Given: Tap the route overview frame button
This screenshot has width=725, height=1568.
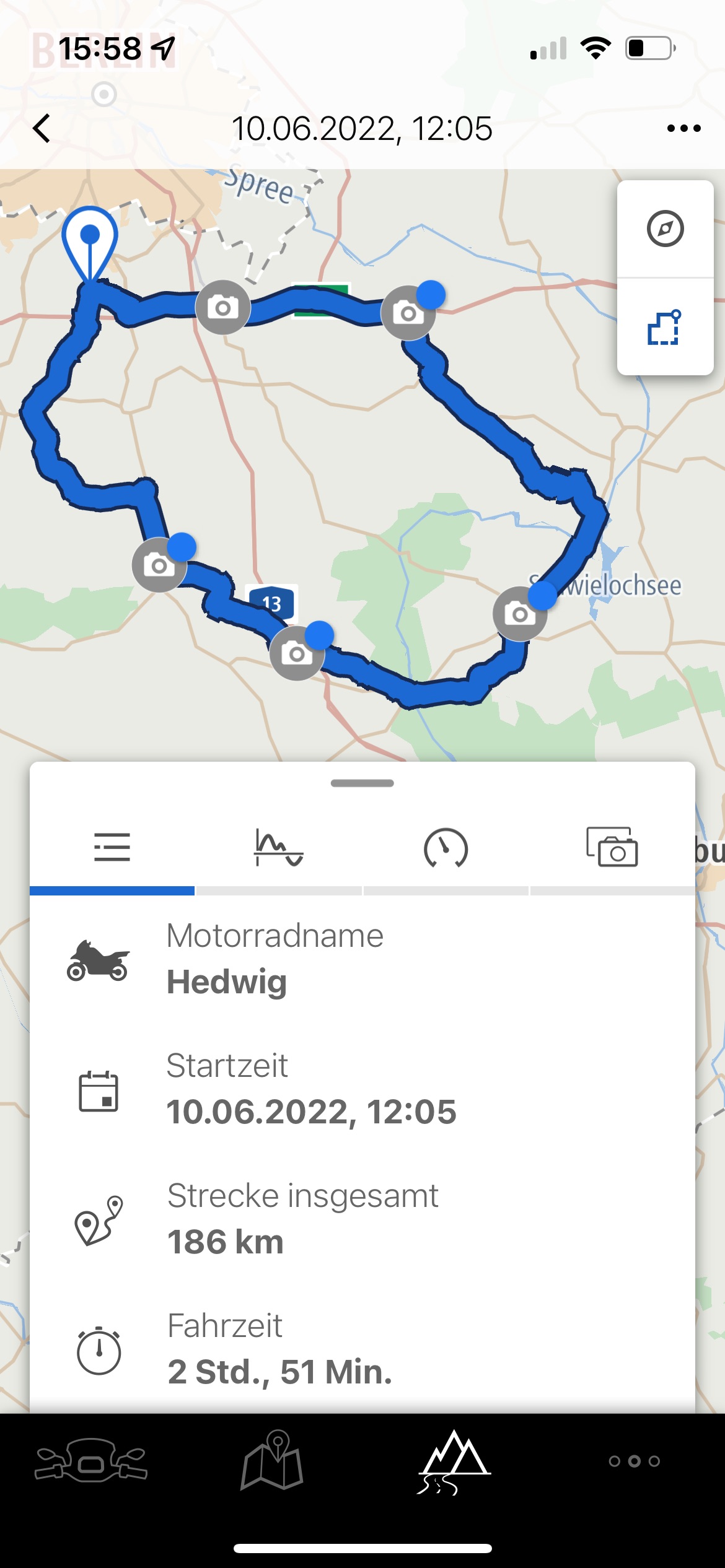Looking at the screenshot, I should coord(665,327).
